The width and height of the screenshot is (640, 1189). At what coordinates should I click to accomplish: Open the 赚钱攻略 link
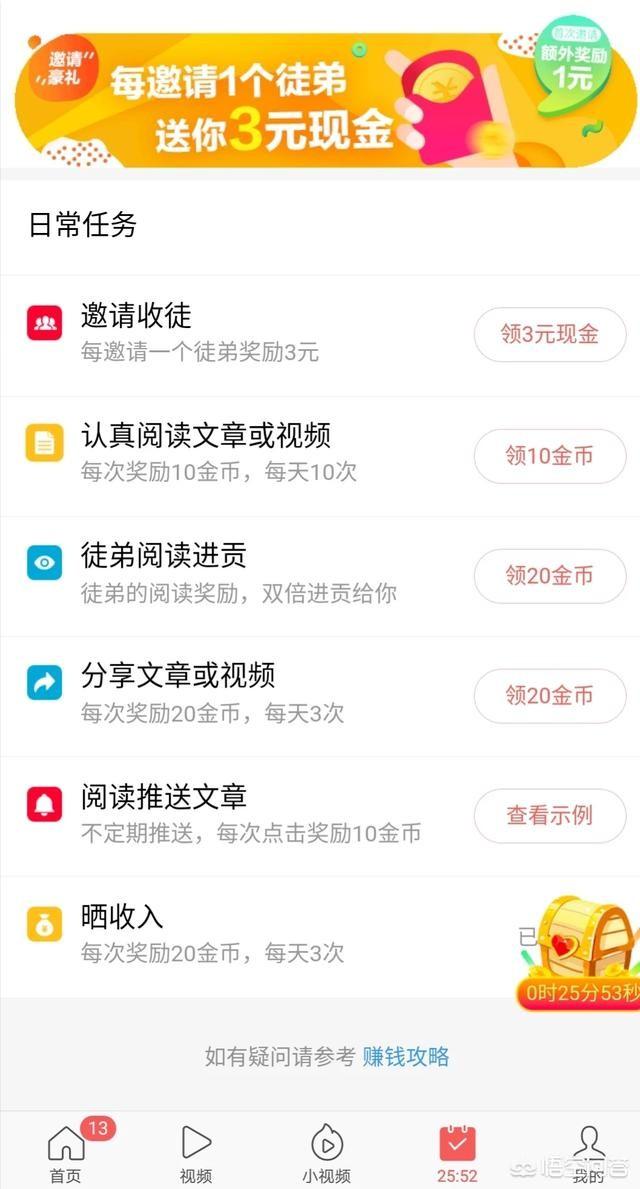point(406,1056)
